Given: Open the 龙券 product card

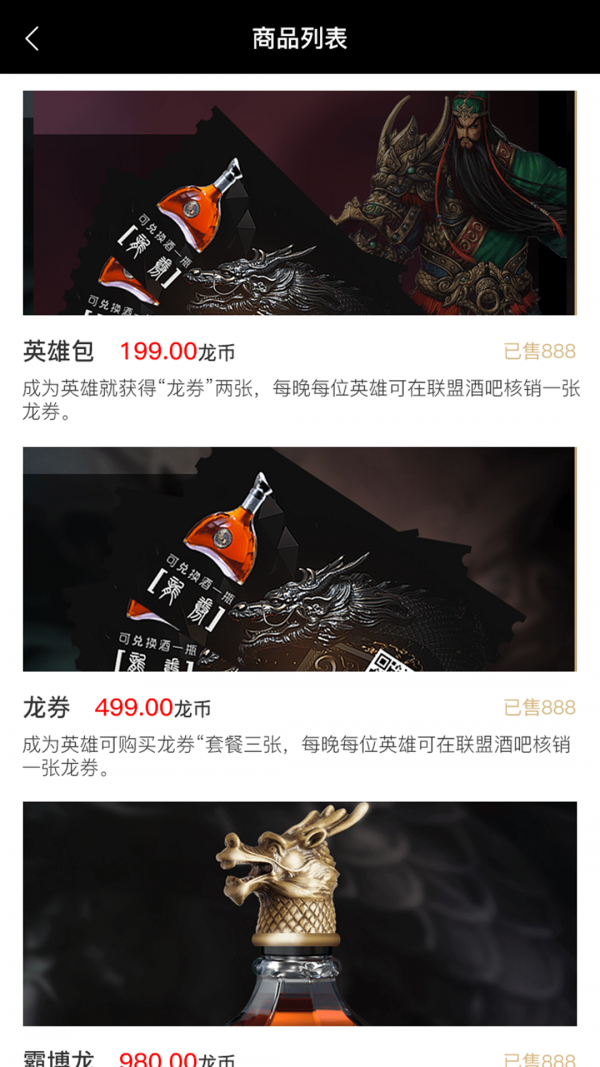Looking at the screenshot, I should (299, 559).
